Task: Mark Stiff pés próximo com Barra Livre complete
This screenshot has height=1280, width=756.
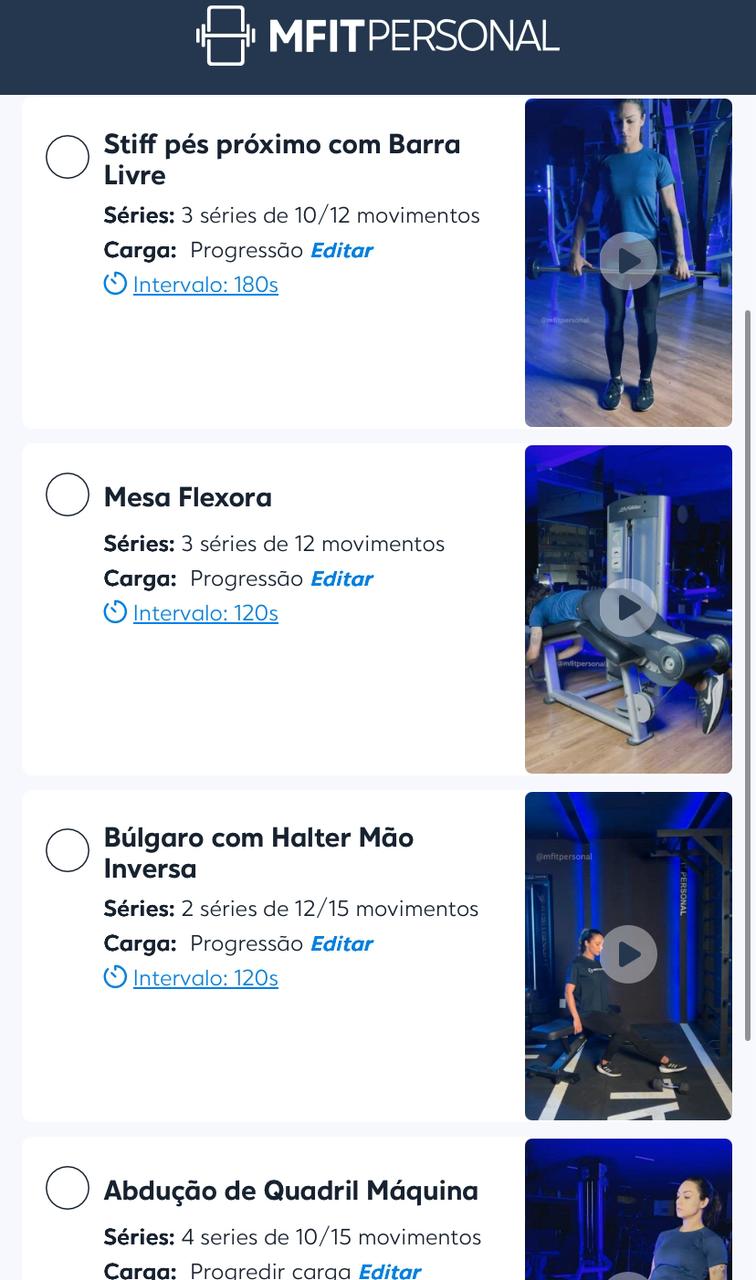Action: click(67, 156)
